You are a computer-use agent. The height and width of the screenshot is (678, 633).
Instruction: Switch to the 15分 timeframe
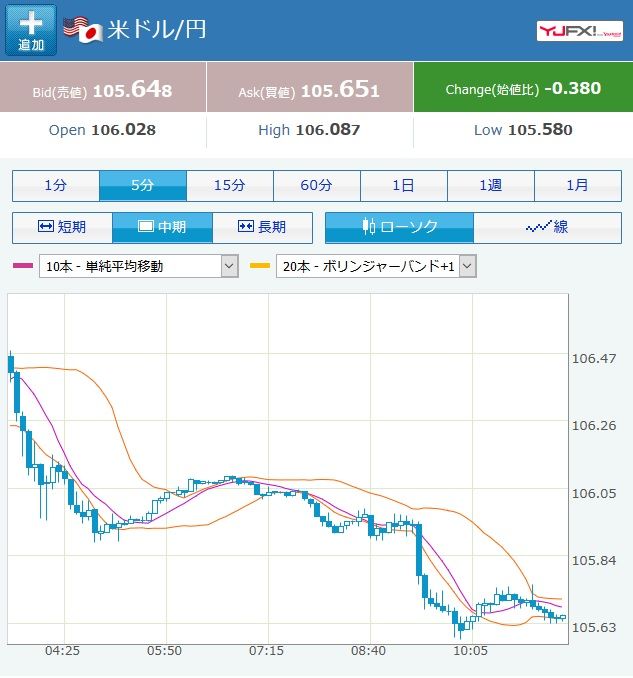point(230,185)
